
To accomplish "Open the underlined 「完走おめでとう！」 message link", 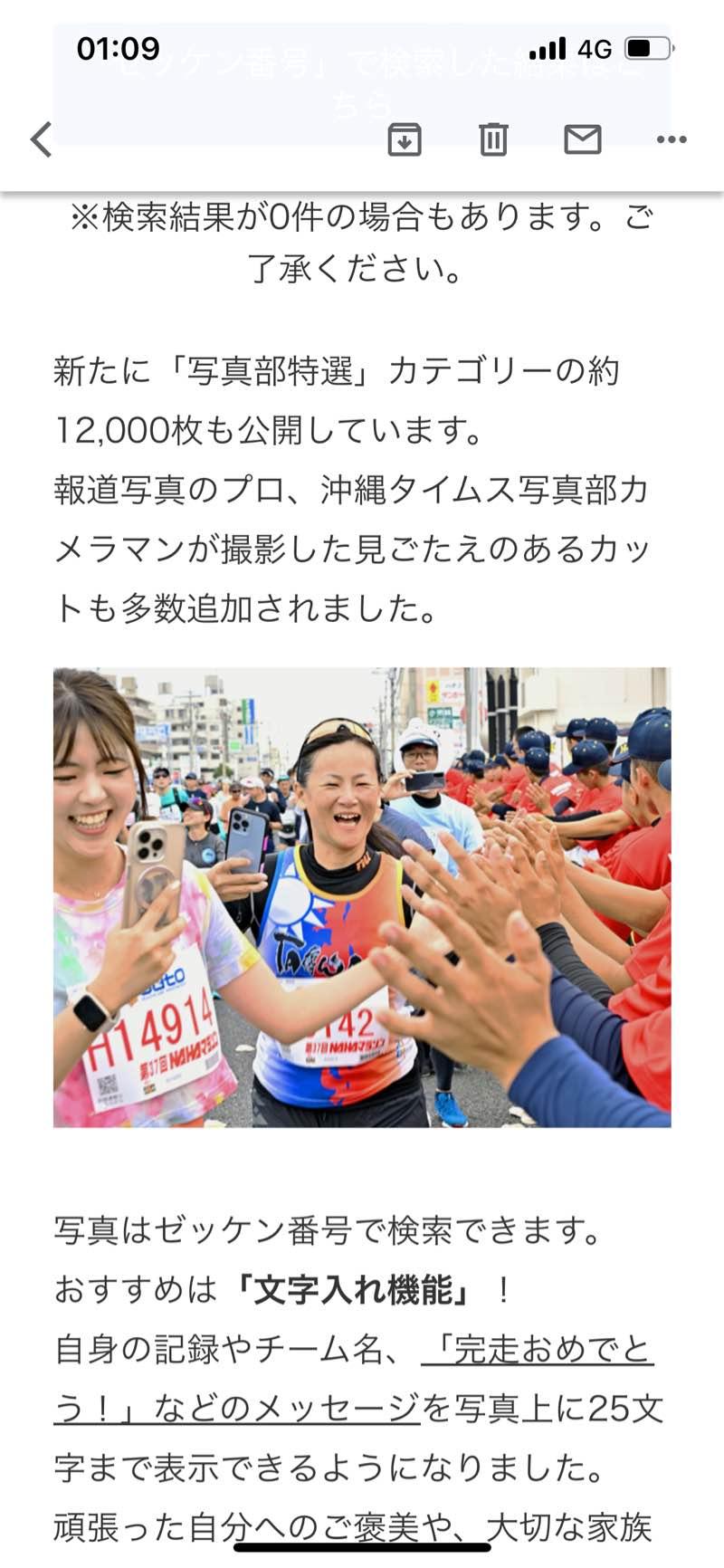I will click(354, 1380).
